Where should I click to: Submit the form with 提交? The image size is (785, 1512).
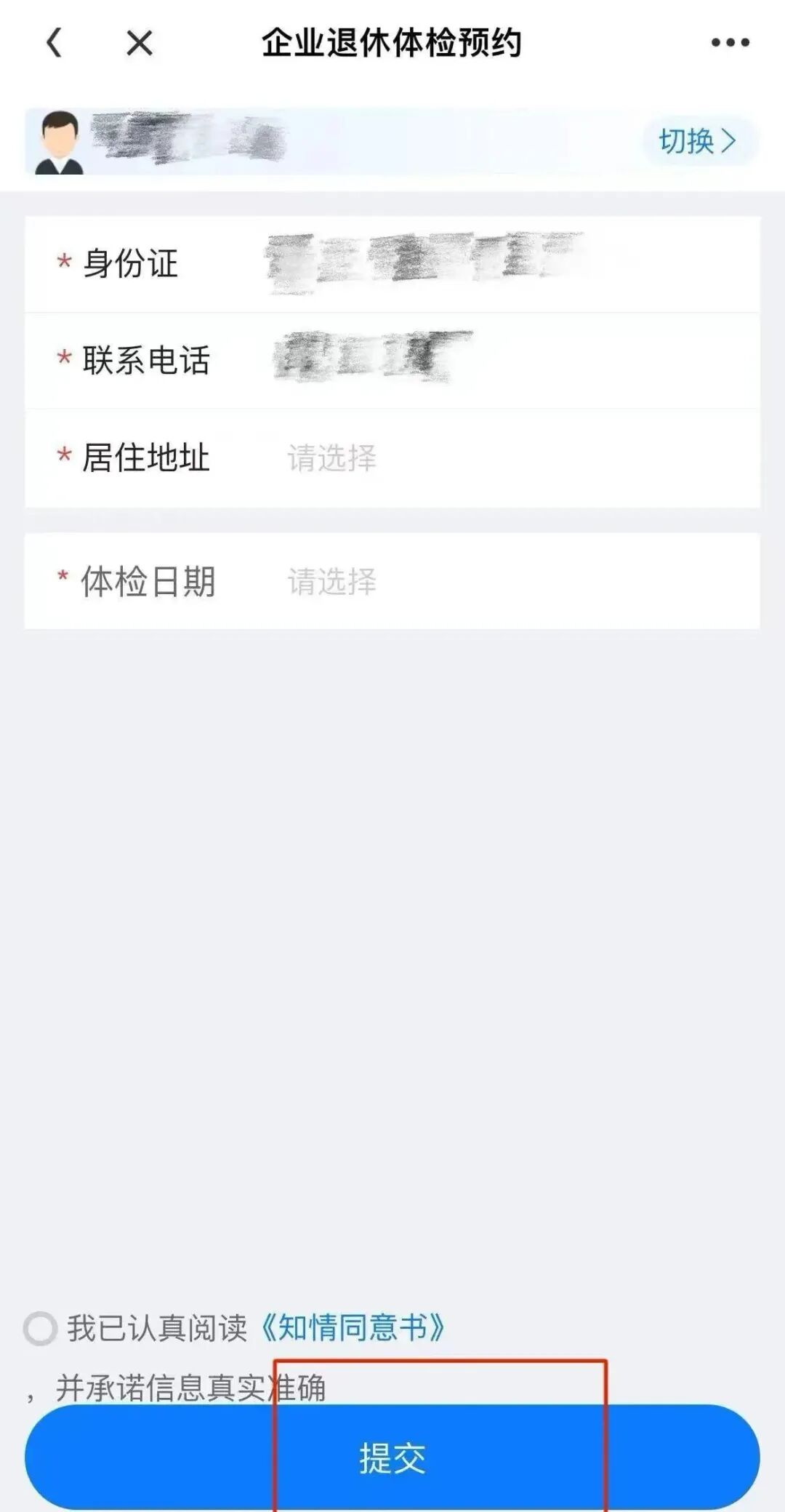(392, 1457)
